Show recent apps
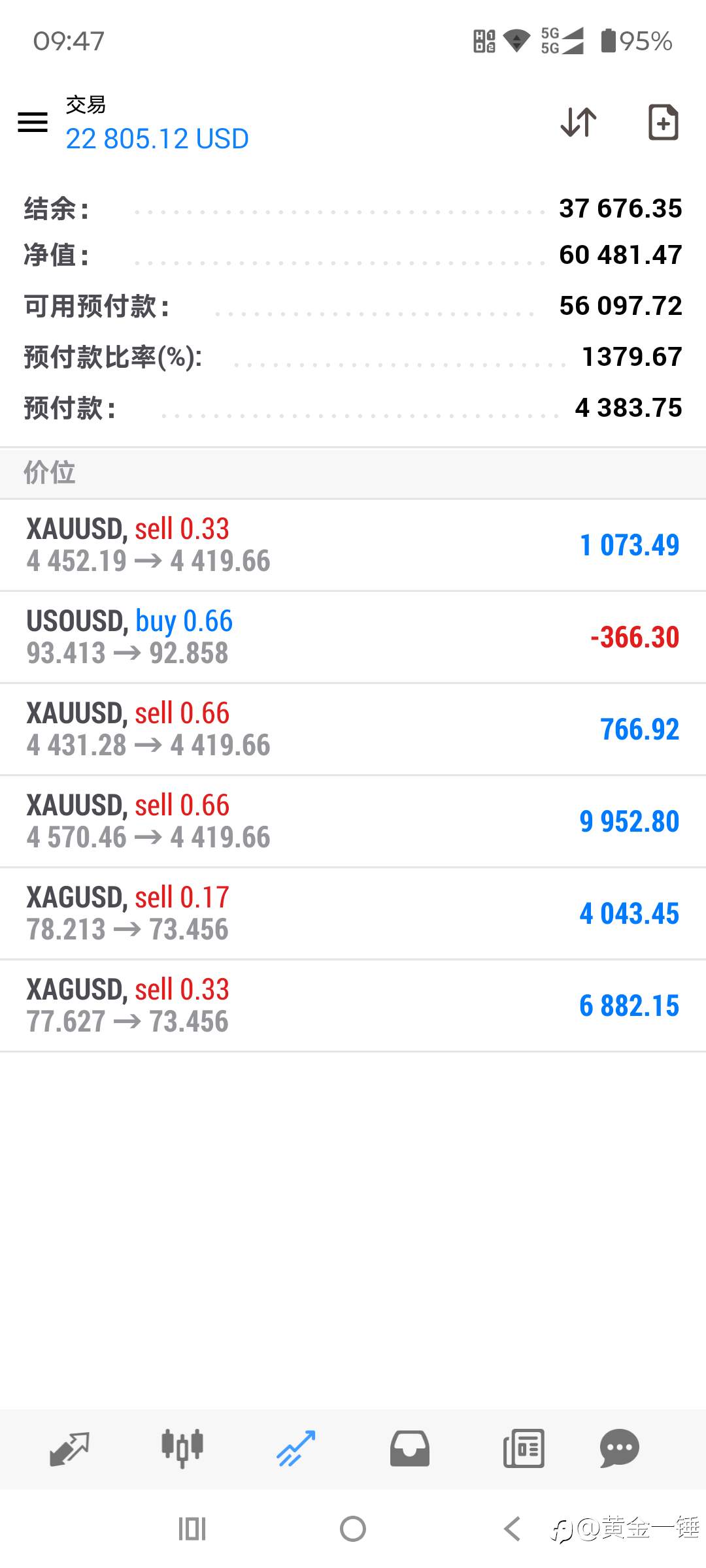This screenshot has width=706, height=1568. pyautogui.click(x=192, y=1529)
